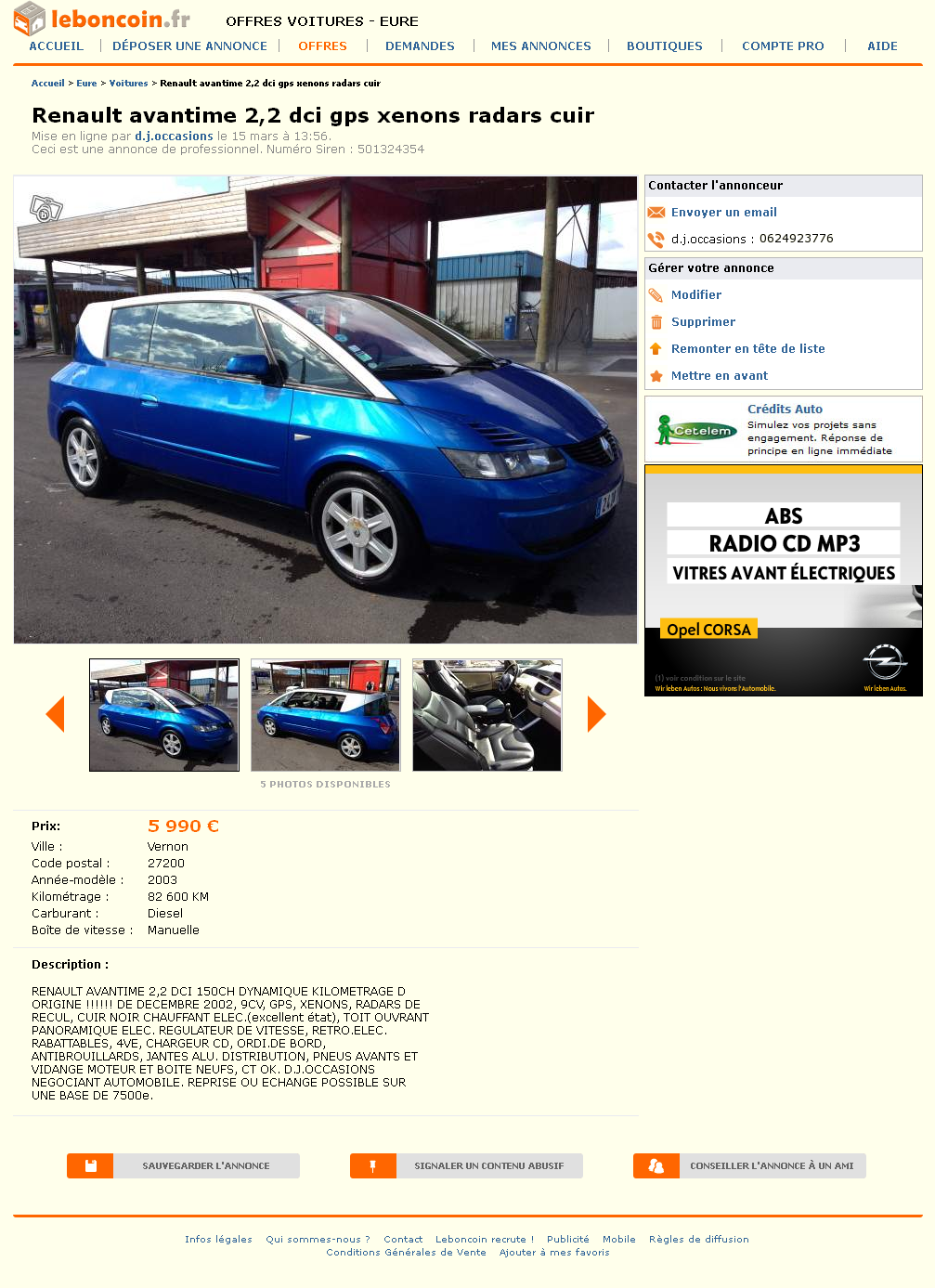The height and width of the screenshot is (1288, 935).
Task: Send an email to the advertiser
Action: [723, 213]
